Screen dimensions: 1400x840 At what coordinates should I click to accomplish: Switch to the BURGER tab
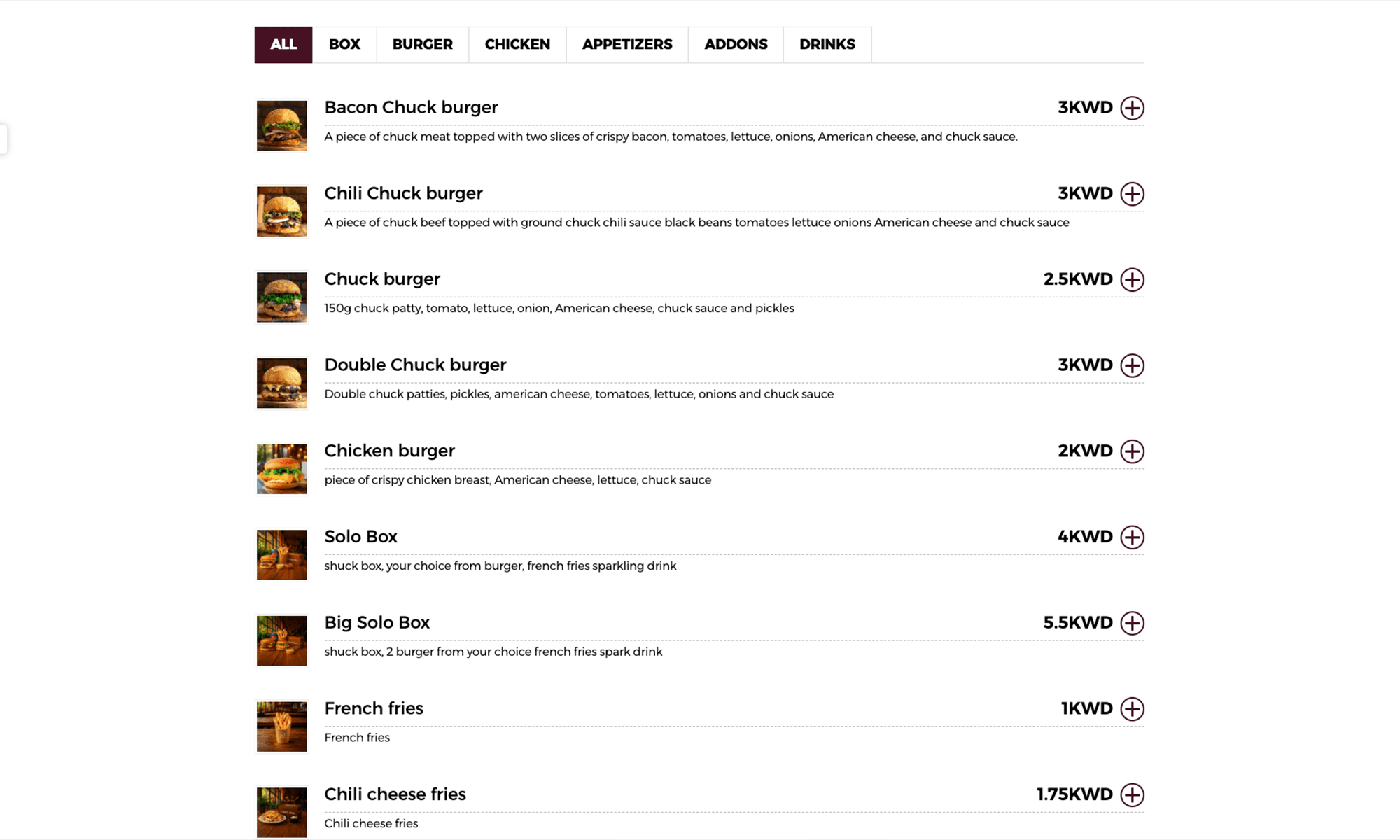(422, 45)
